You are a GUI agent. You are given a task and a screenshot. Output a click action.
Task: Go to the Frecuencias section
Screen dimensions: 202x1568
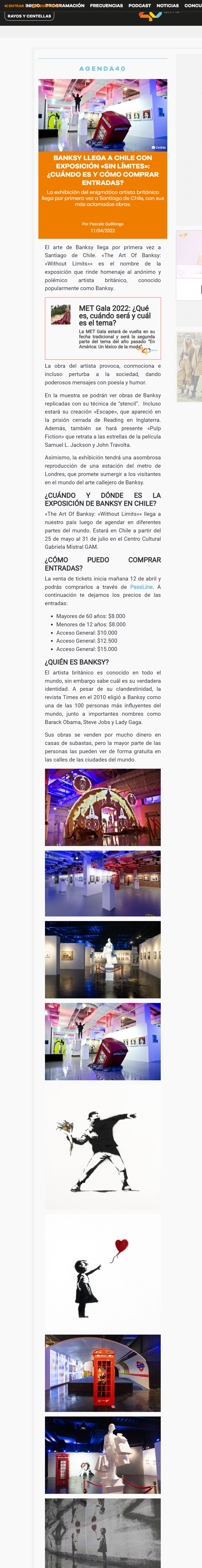coord(107,5)
